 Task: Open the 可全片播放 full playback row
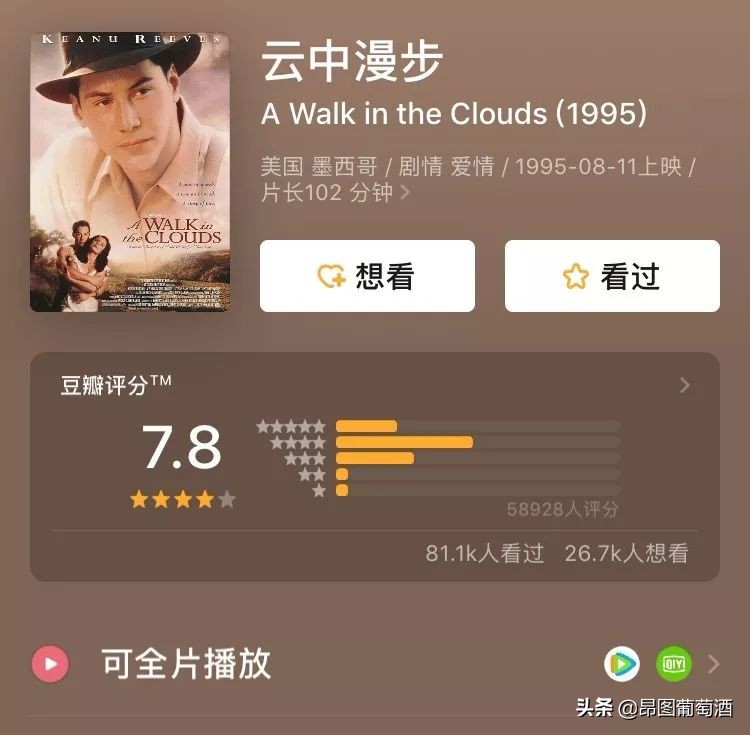[x=186, y=663]
